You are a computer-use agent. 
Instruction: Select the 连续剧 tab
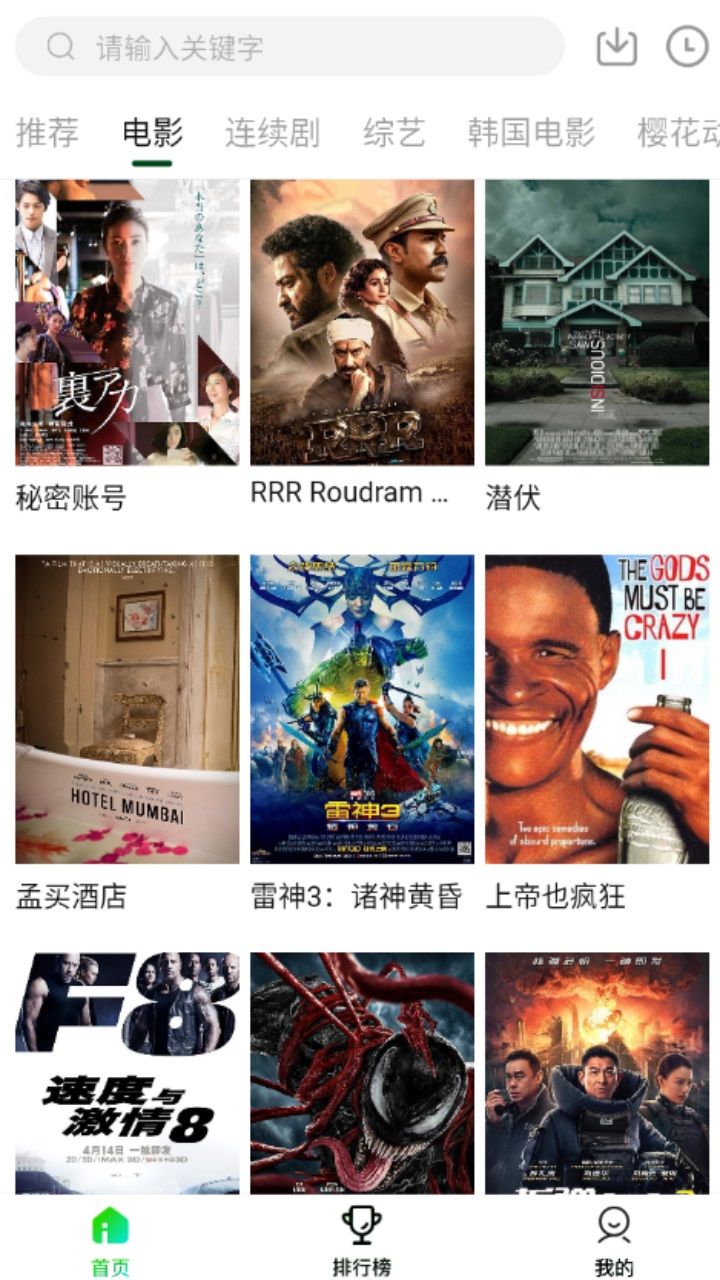[271, 132]
